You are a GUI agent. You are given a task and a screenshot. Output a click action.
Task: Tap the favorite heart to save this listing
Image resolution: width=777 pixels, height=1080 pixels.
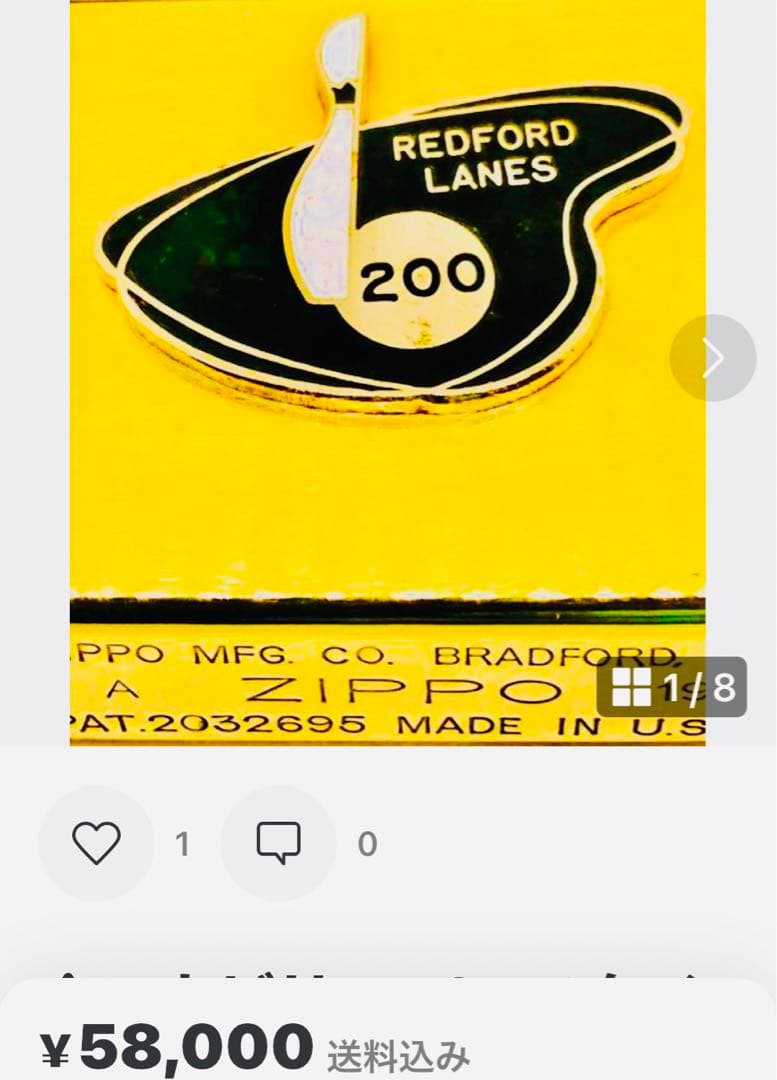98,842
